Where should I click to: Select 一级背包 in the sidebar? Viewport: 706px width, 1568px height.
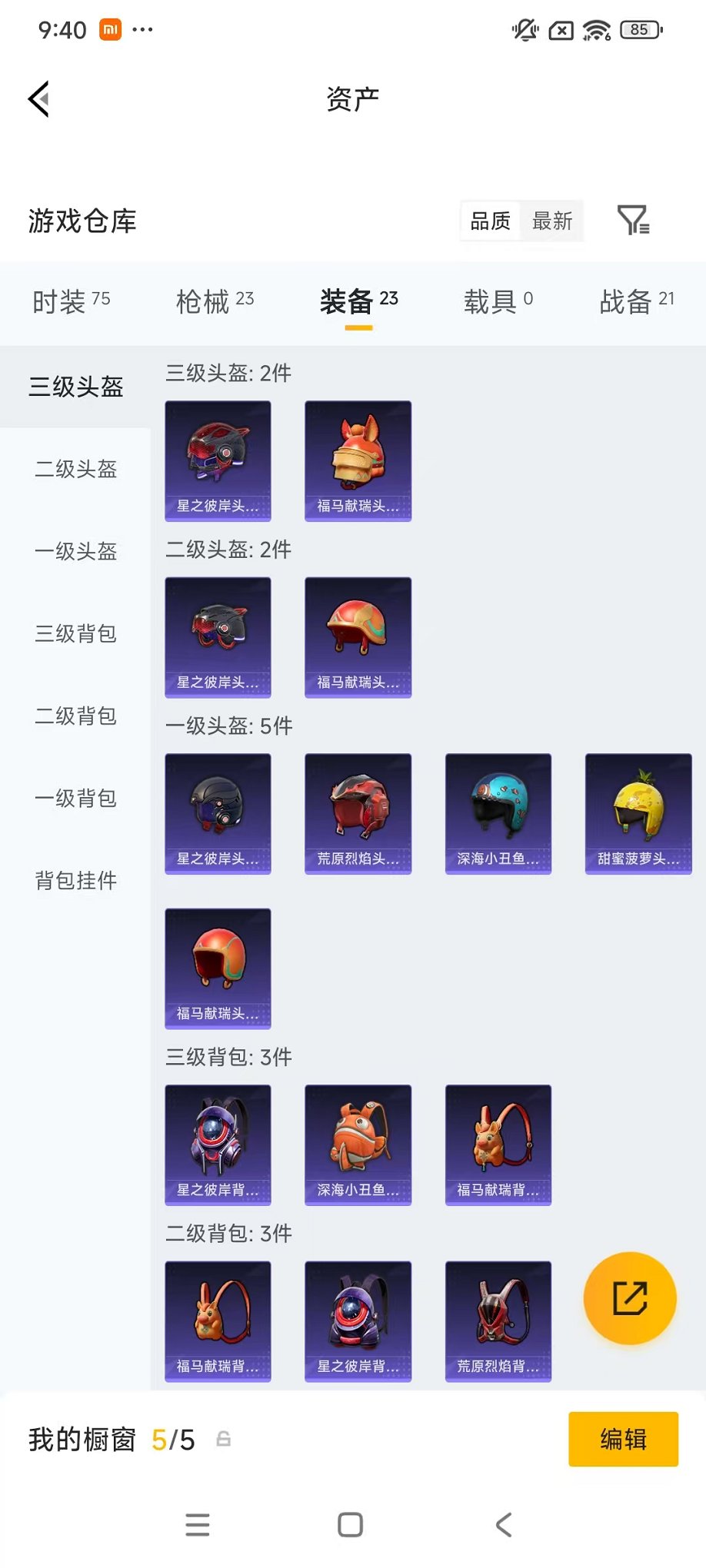(75, 798)
